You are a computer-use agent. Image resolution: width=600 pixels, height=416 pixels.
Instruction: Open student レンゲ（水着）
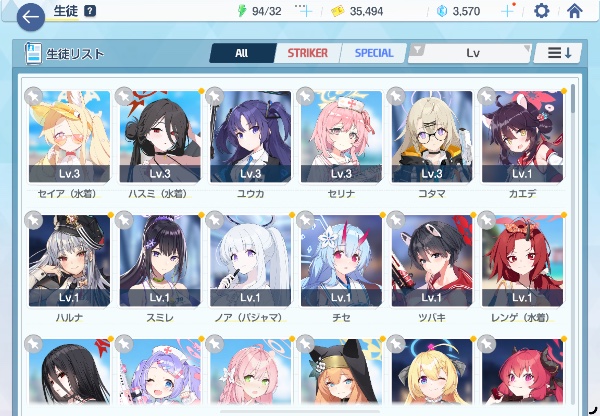tap(522, 262)
